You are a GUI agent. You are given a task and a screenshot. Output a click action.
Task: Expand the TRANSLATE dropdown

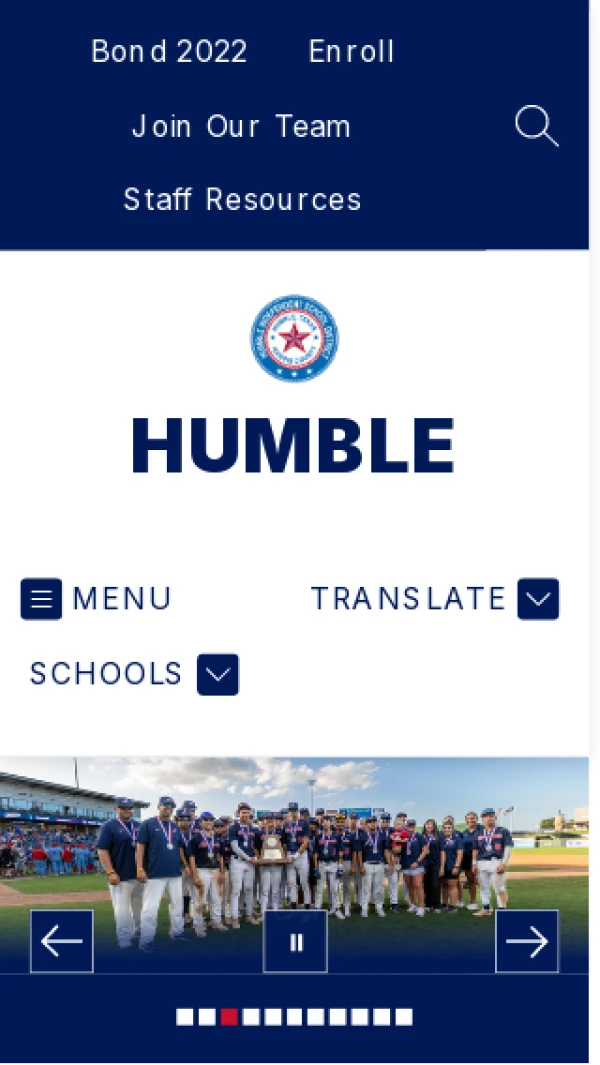[x=537, y=599]
